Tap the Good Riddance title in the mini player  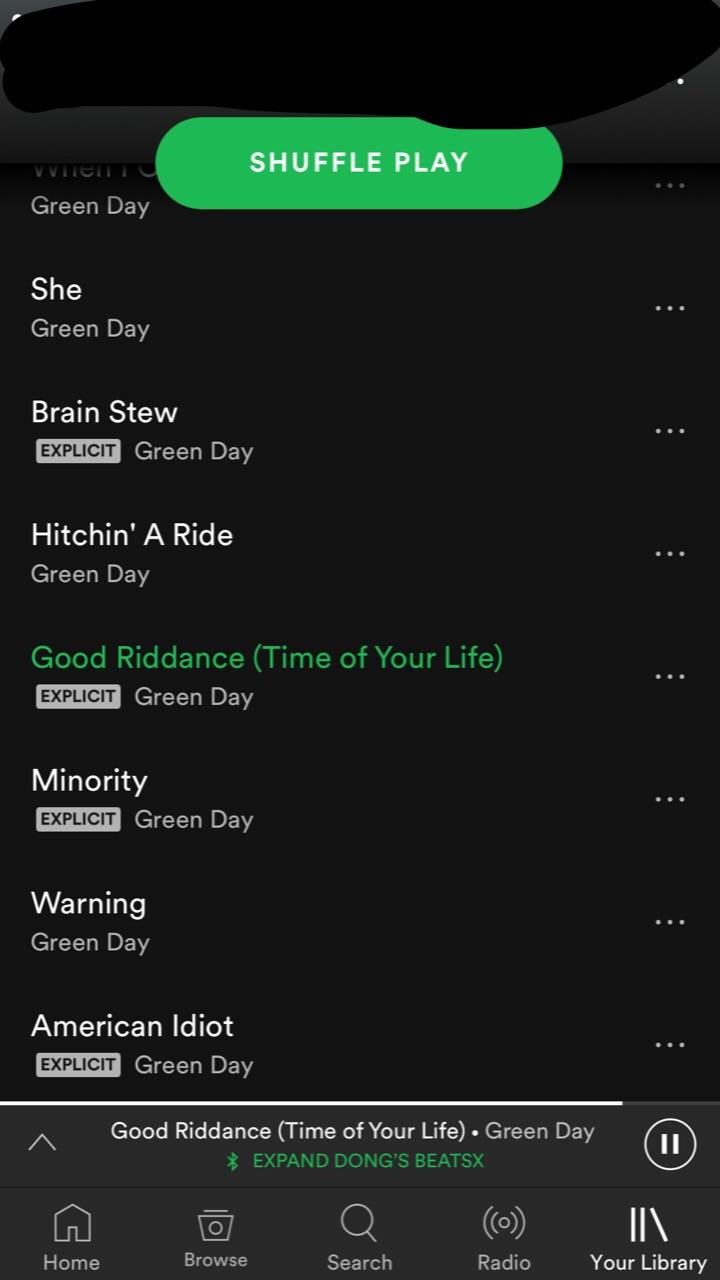[295, 1130]
